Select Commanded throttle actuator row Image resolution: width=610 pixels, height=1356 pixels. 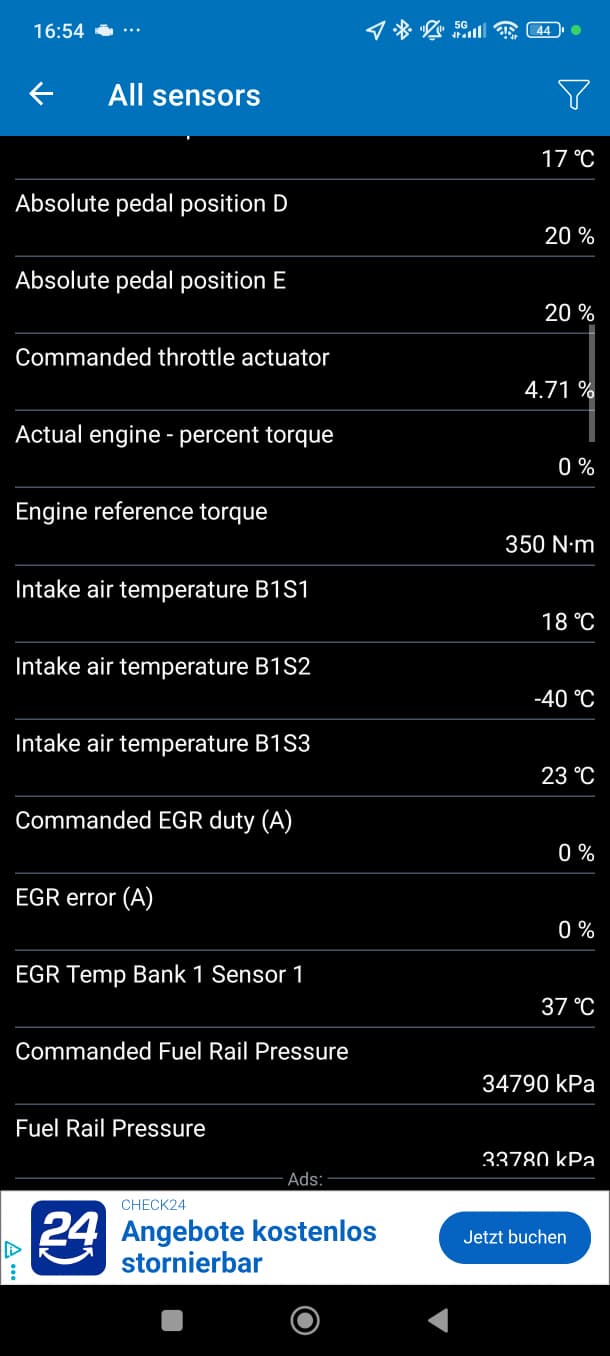click(304, 372)
